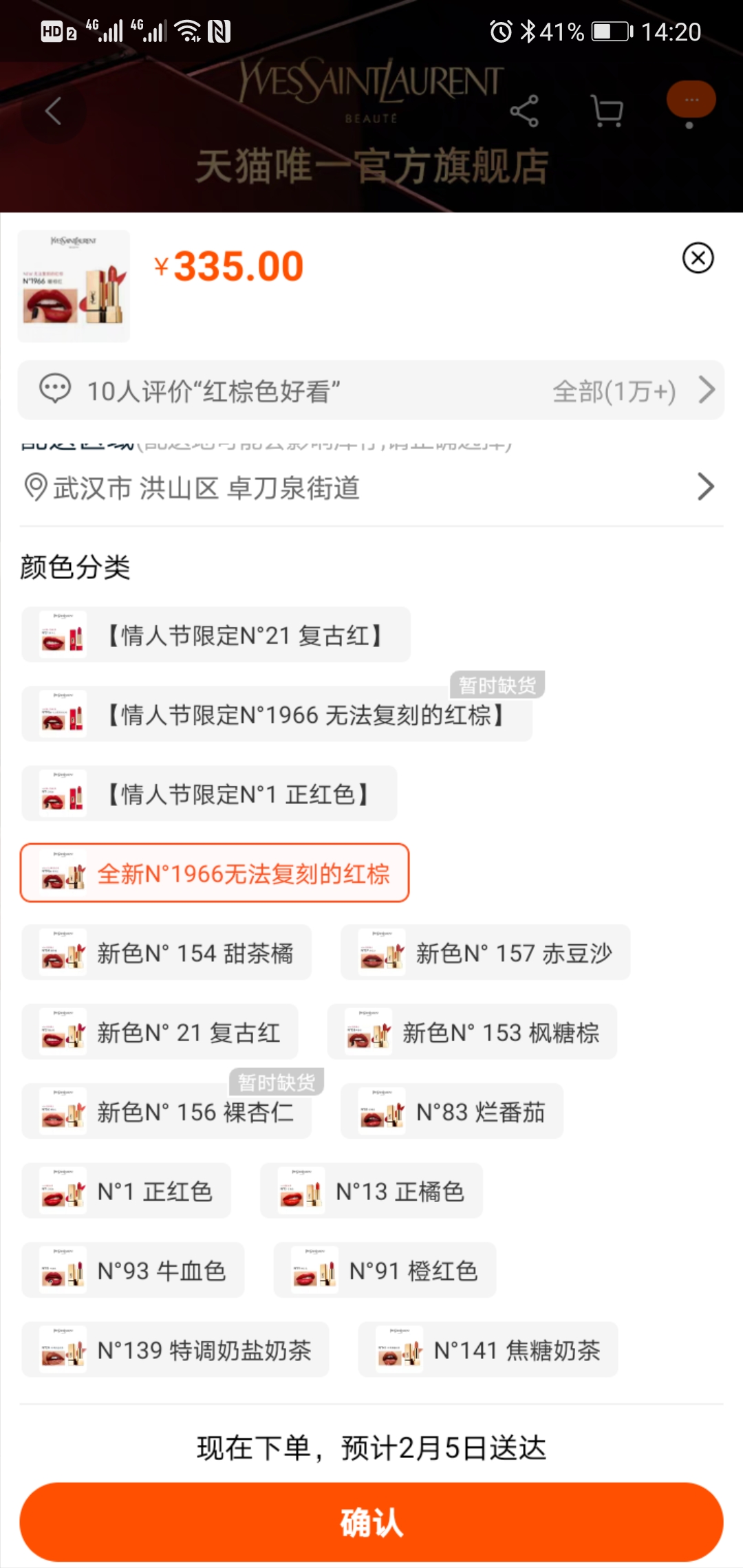Change delivery address 武汉市 洪山区
This screenshot has height=1568, width=743.
371,488
